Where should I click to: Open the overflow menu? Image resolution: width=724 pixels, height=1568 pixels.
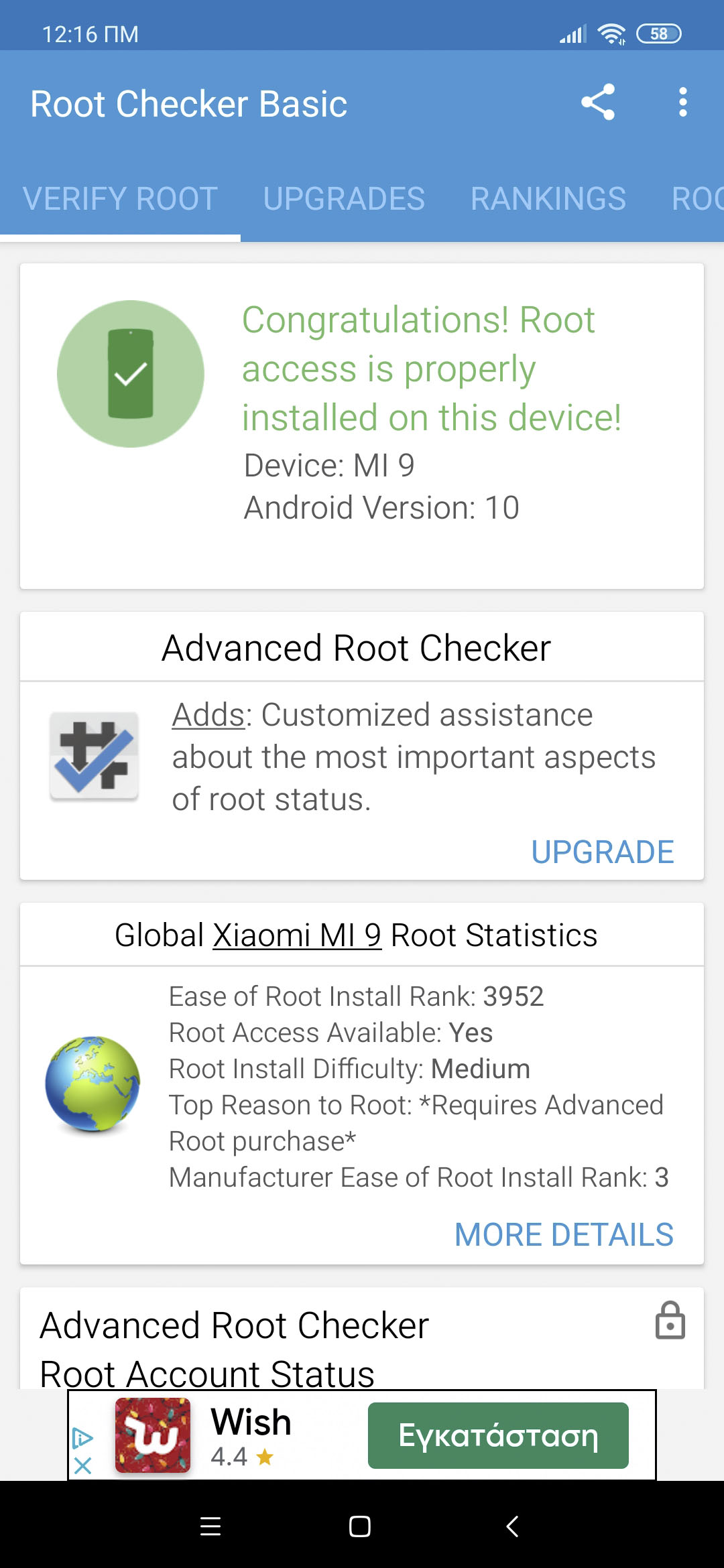click(682, 103)
